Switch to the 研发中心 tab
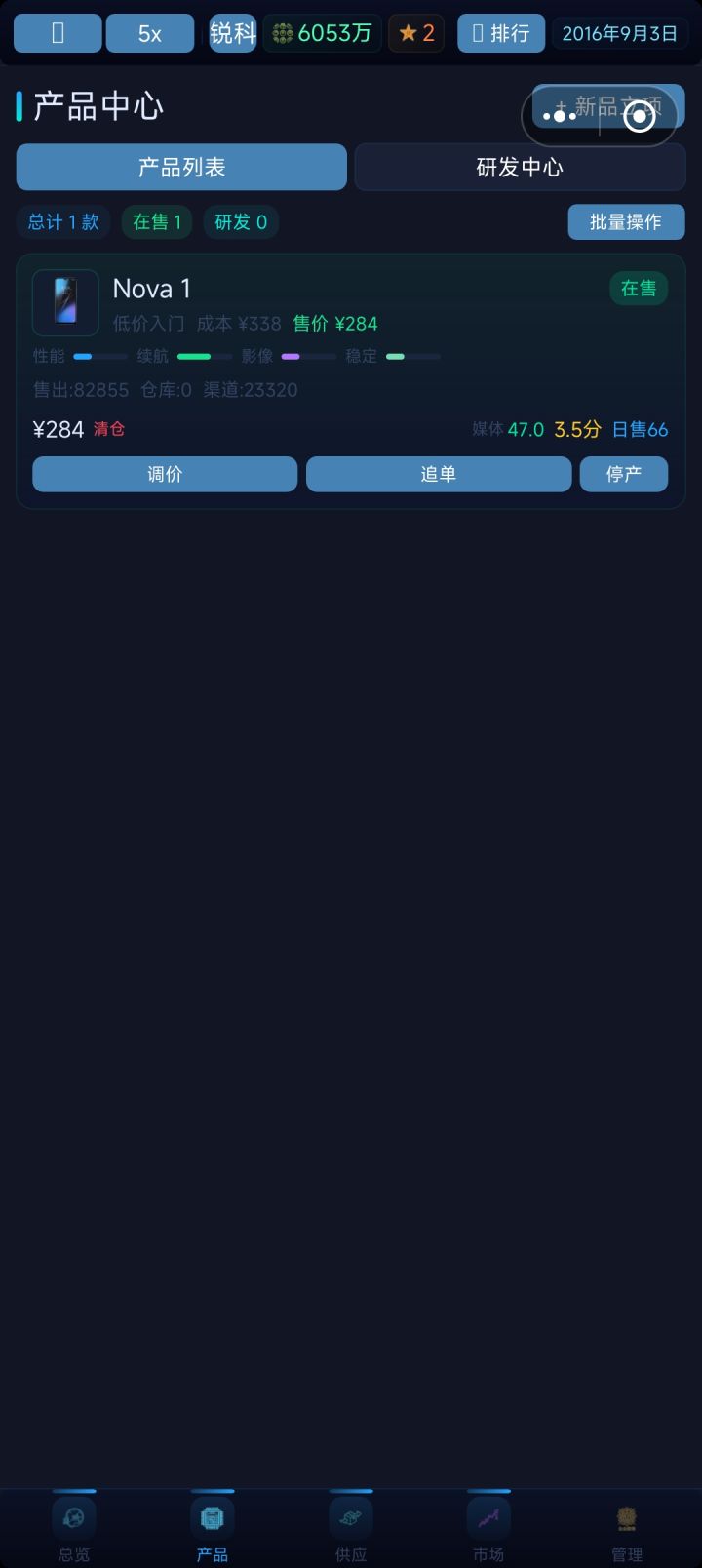This screenshot has height=1568, width=702. point(520,167)
